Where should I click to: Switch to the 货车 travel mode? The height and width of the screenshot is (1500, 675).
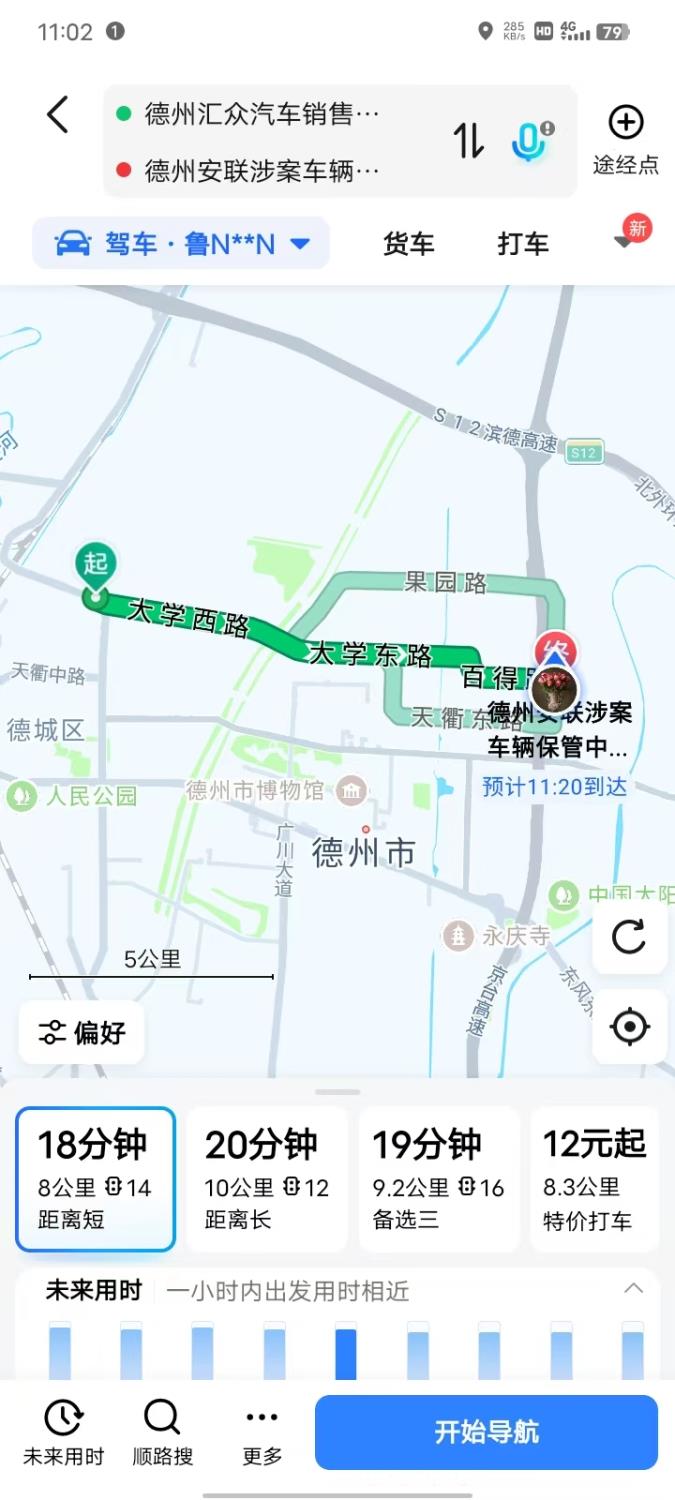coord(408,243)
